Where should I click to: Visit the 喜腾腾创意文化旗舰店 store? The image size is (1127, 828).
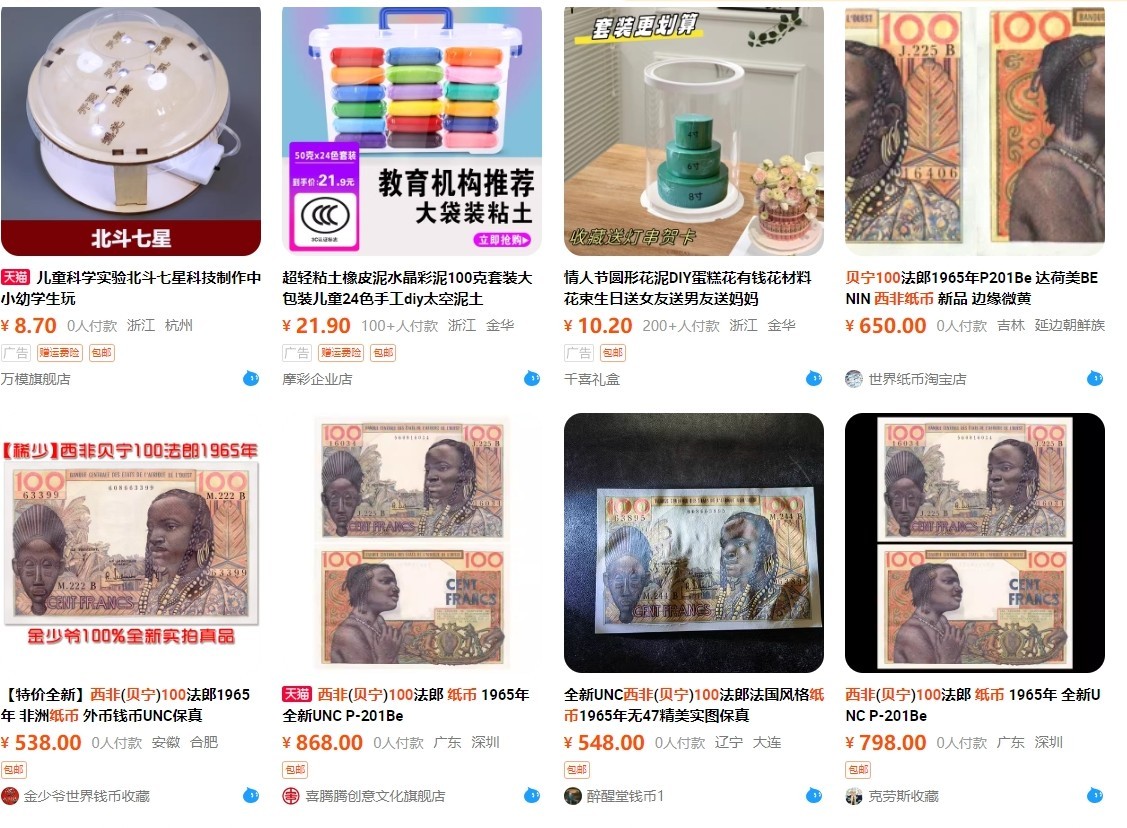tap(375, 796)
